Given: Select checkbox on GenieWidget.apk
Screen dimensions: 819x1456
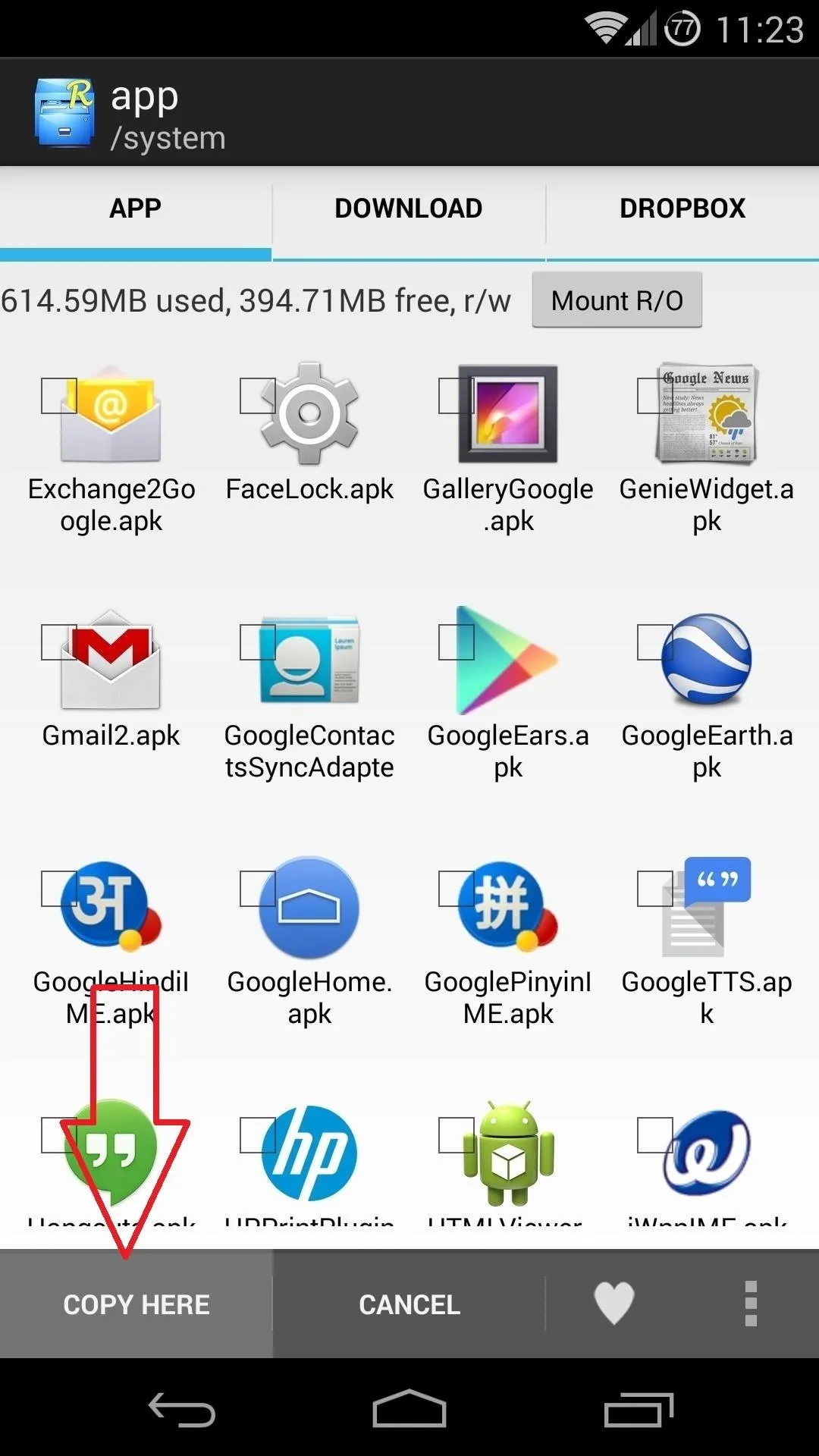Looking at the screenshot, I should [655, 396].
